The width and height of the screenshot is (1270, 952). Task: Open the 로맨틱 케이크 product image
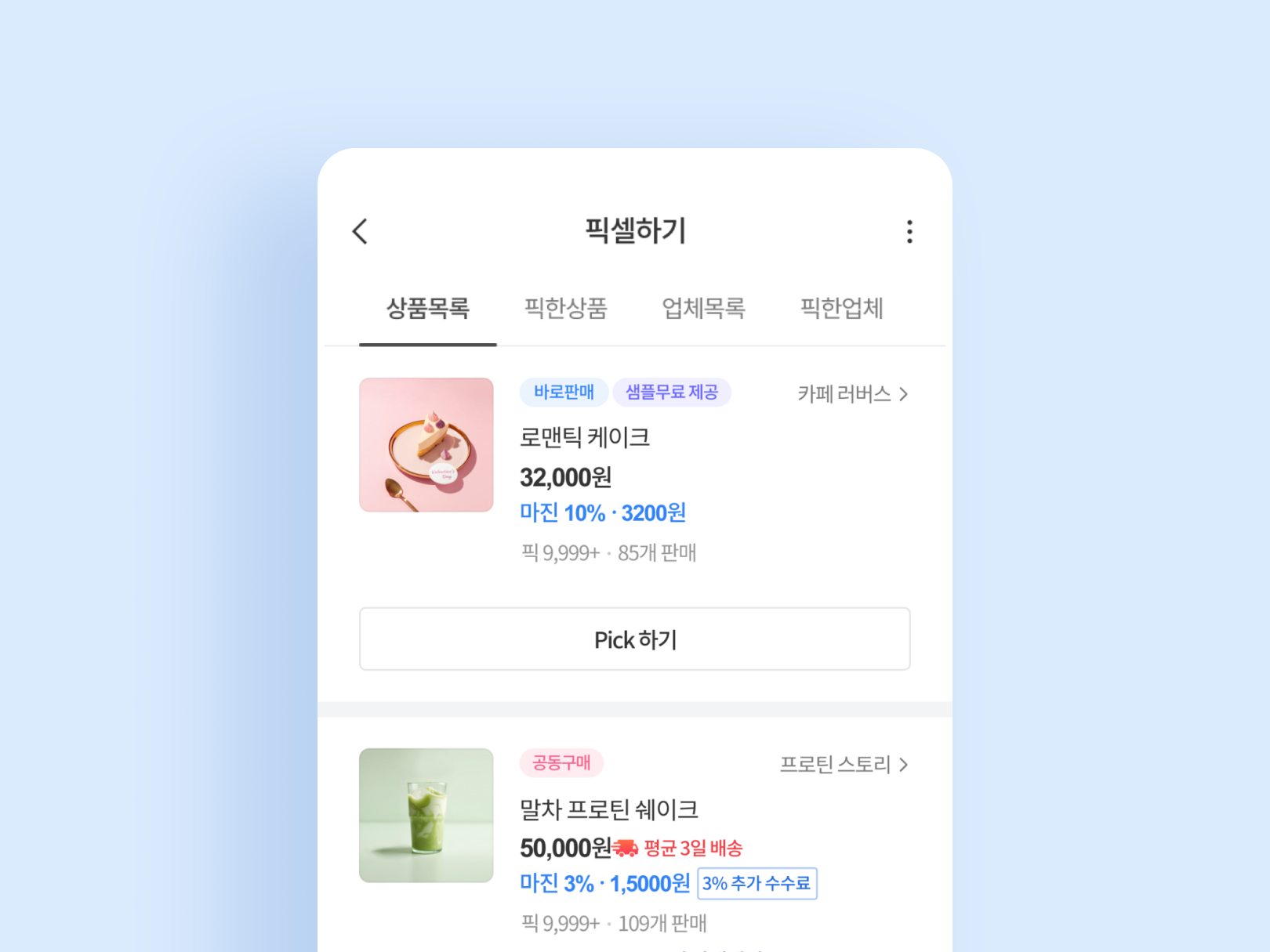coord(426,445)
